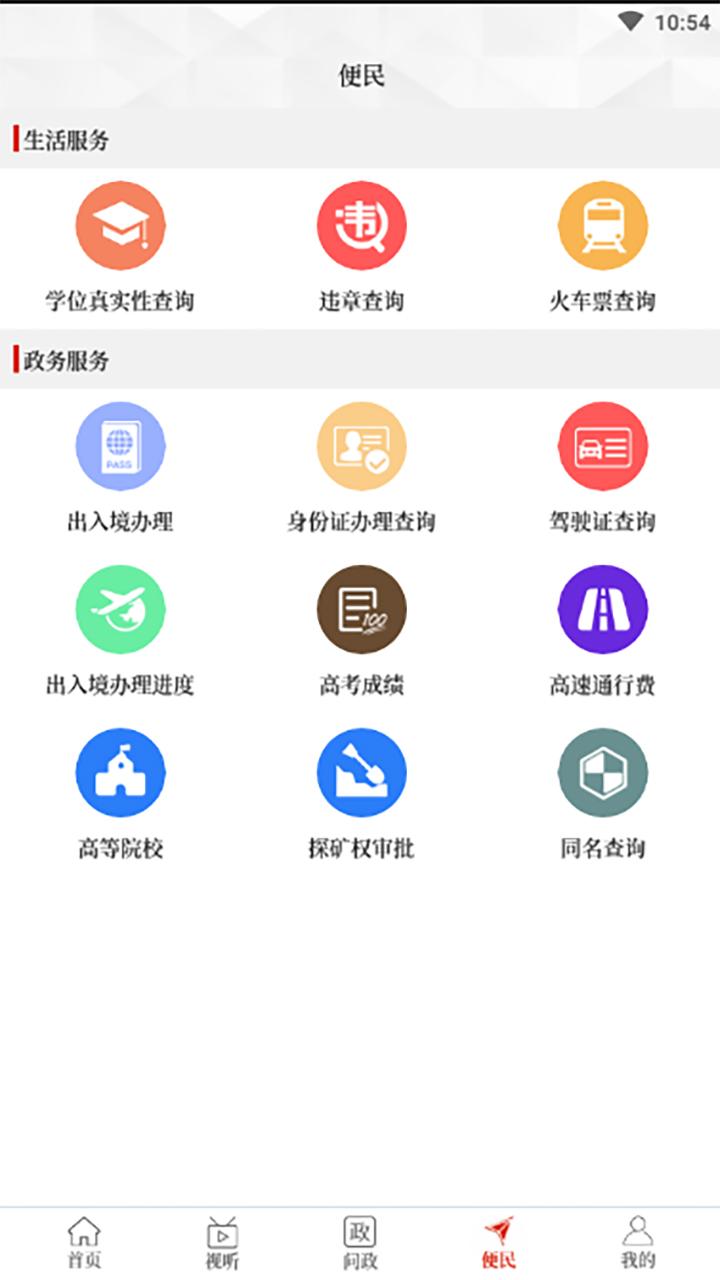720x1280 pixels.
Task: Open 学位真实性查询 graduation cap icon
Action: pos(120,226)
